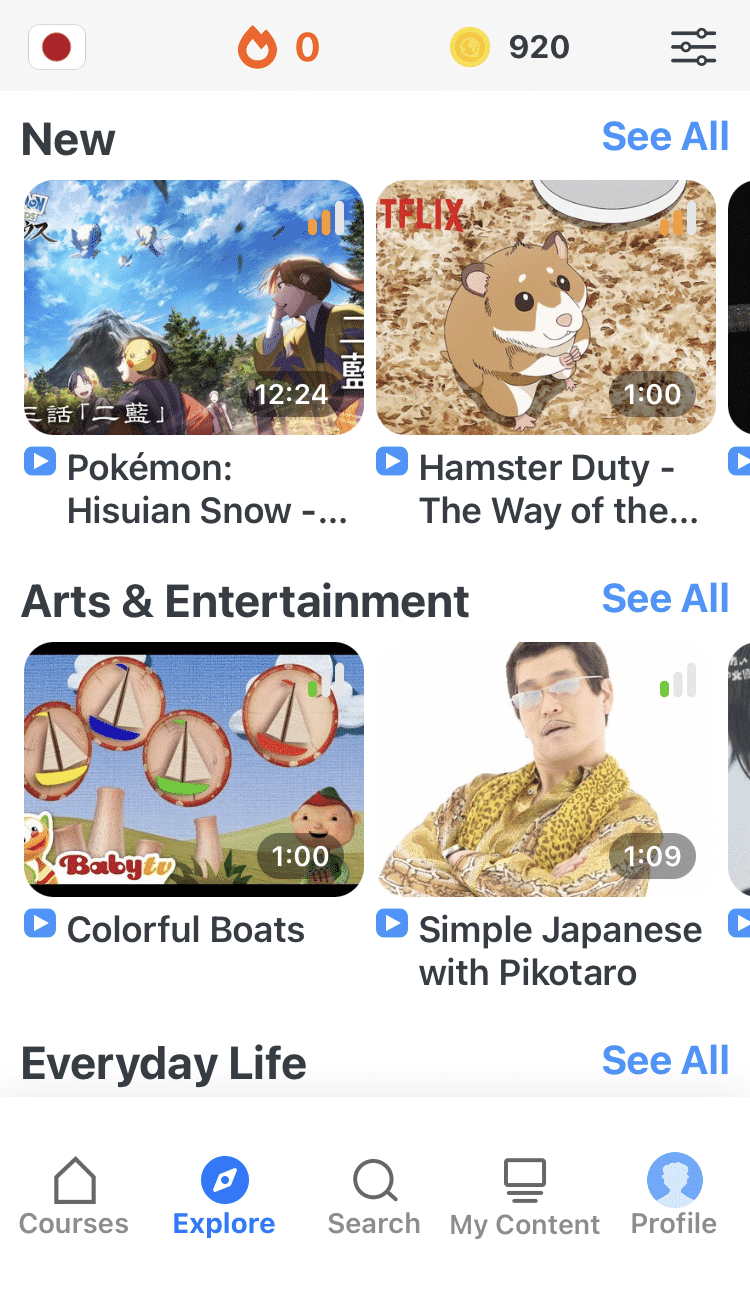Select the Explore tab
Screen dimensions: 750x1296
[224, 1196]
